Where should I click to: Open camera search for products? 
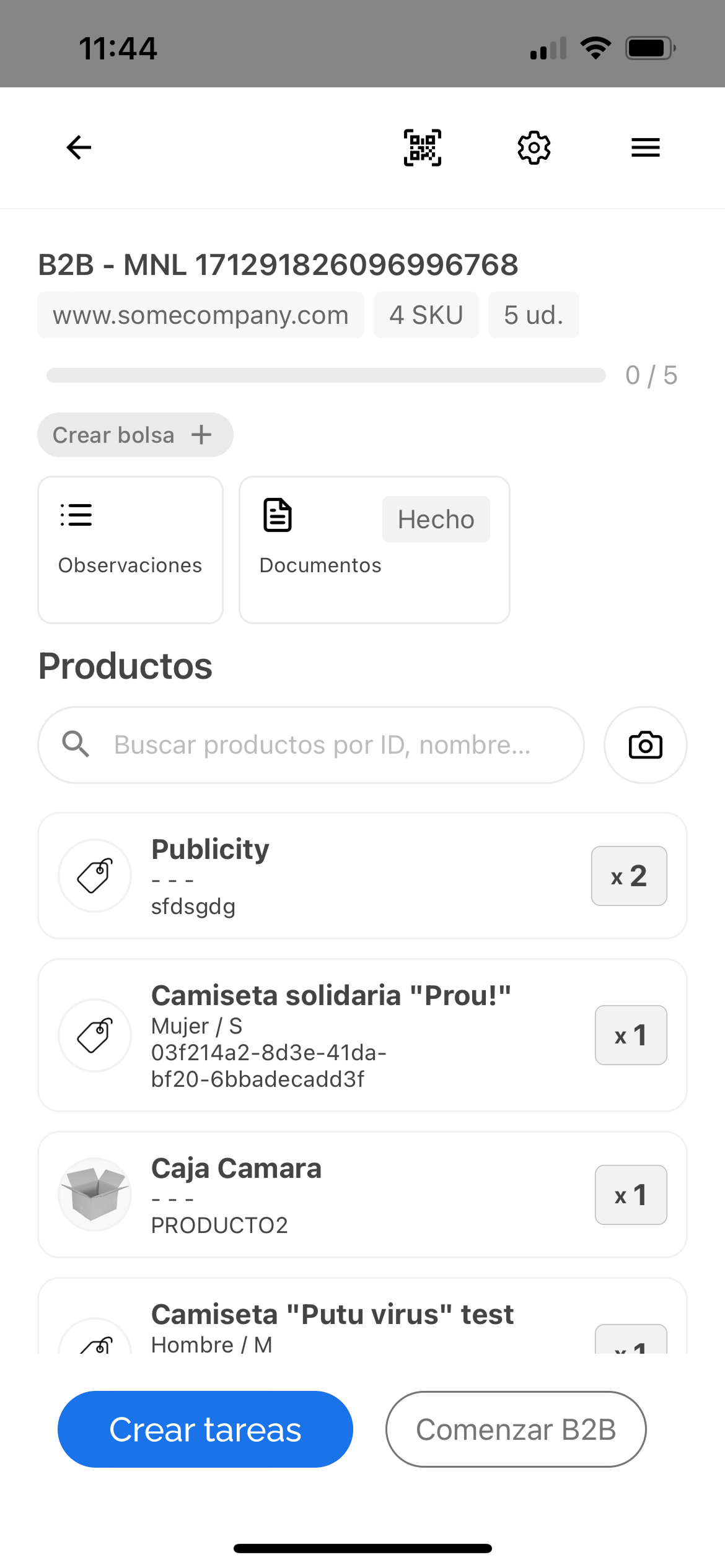coord(645,745)
